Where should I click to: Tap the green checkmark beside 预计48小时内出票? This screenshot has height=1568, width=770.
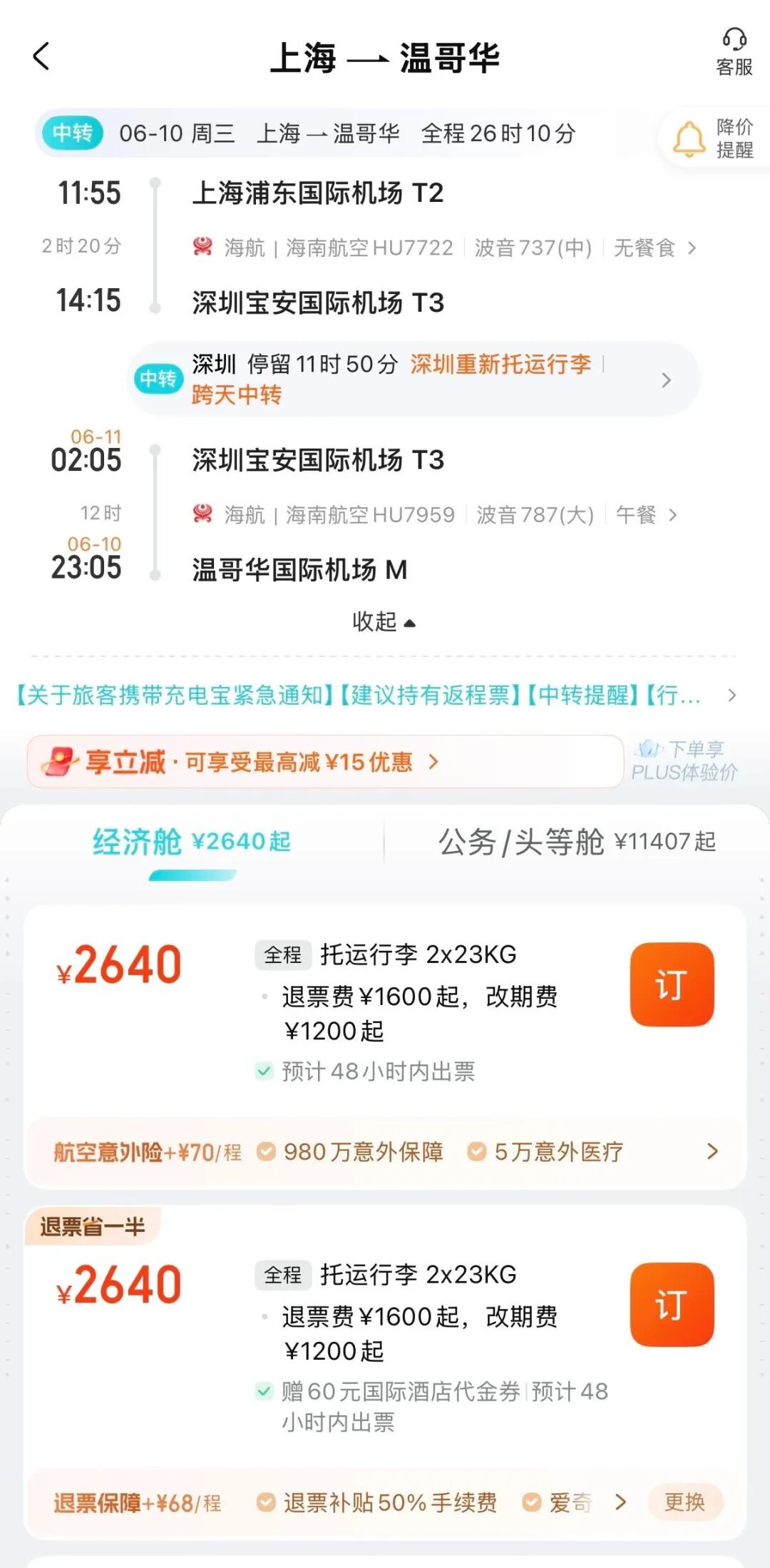263,1071
